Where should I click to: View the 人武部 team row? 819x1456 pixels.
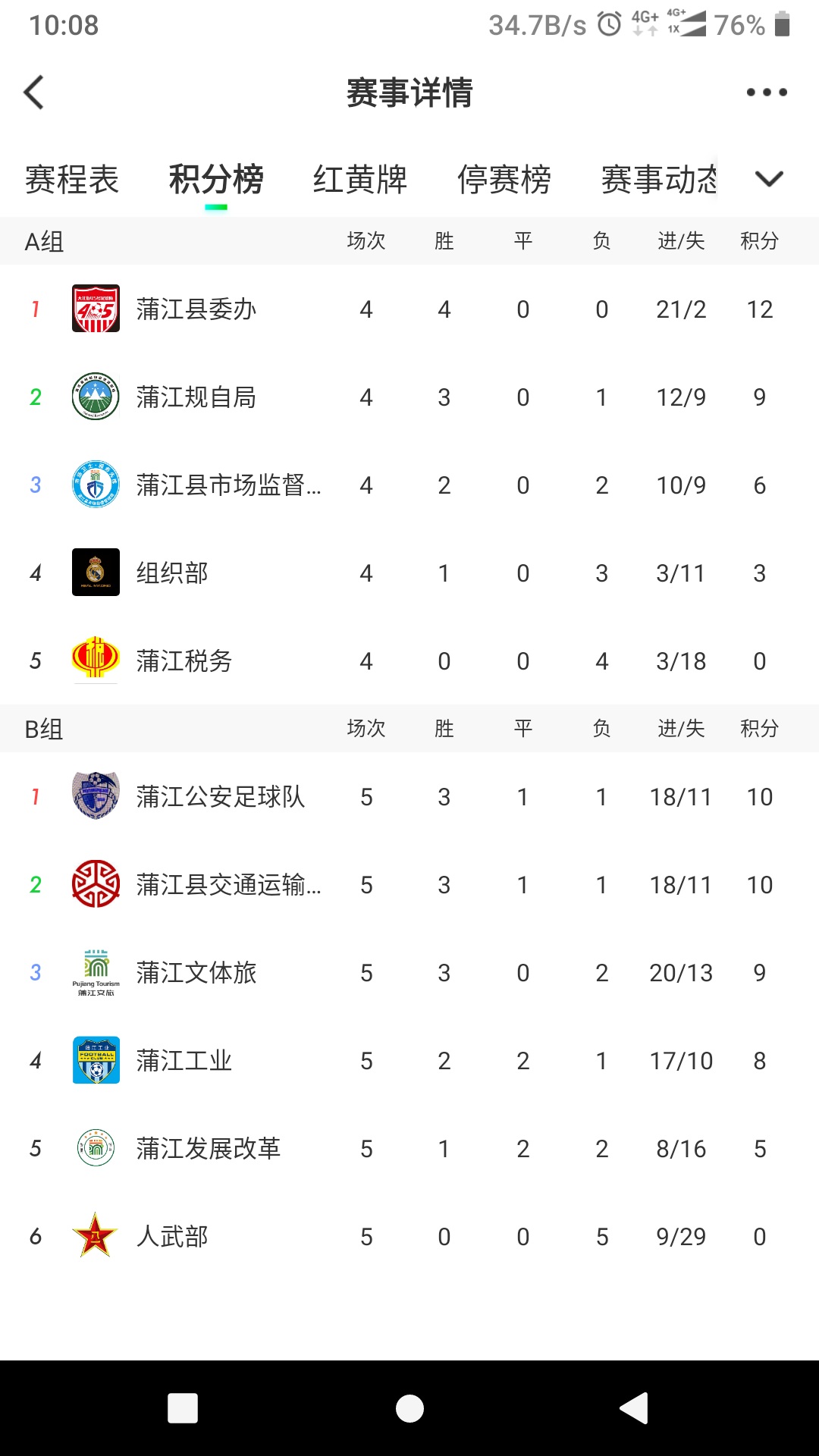coord(409,1236)
